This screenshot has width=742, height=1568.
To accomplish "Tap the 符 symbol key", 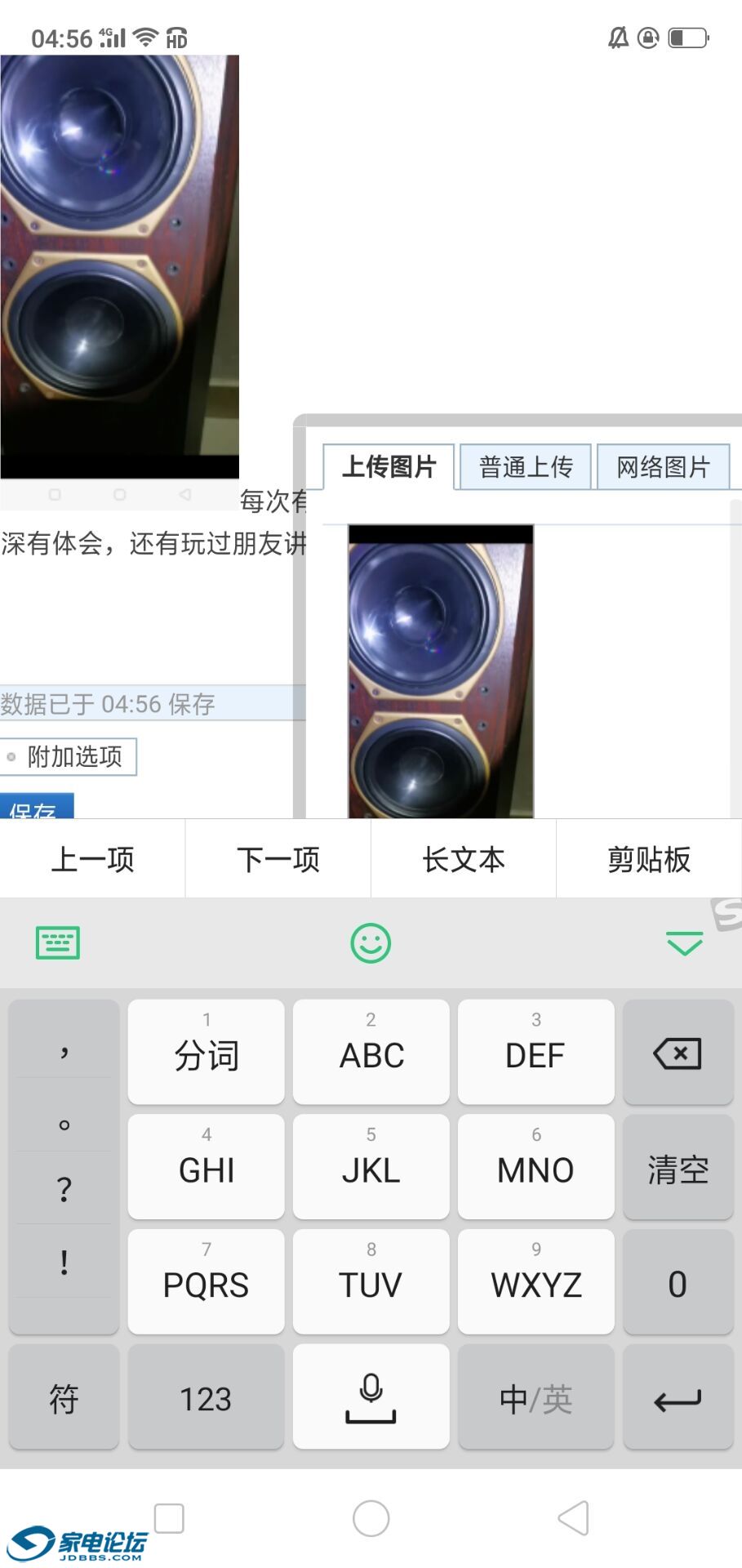I will pyautogui.click(x=63, y=1396).
